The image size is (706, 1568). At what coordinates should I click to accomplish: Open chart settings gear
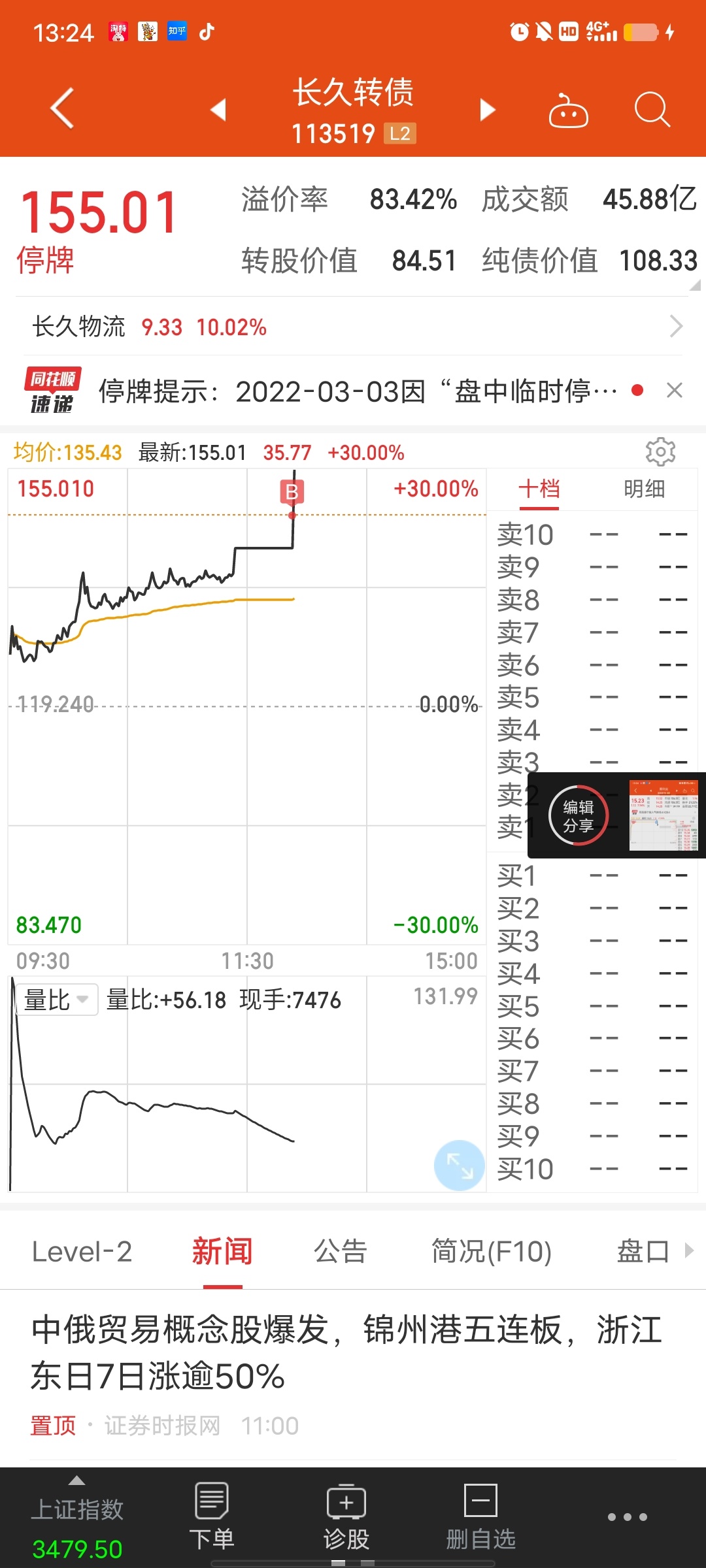pyautogui.click(x=660, y=451)
